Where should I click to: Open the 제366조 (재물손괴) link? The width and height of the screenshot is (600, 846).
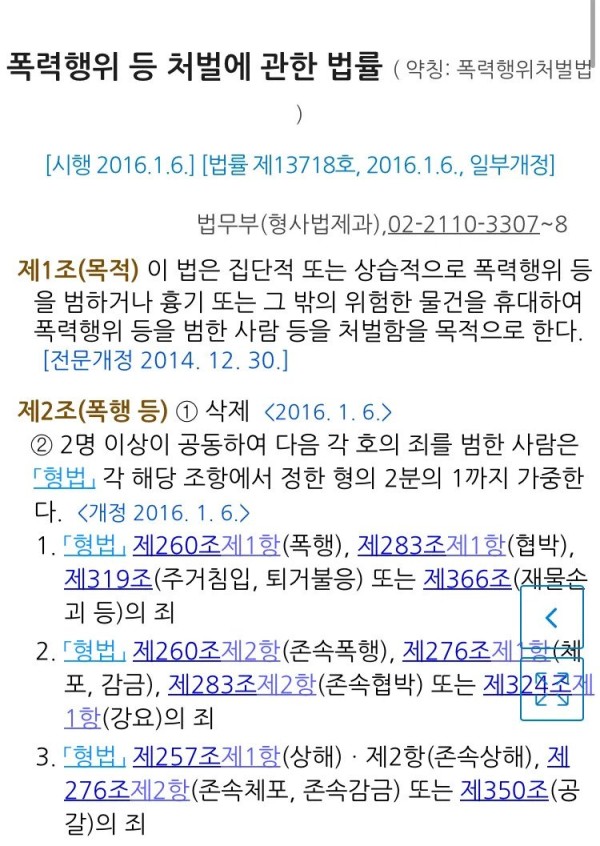click(x=467, y=578)
